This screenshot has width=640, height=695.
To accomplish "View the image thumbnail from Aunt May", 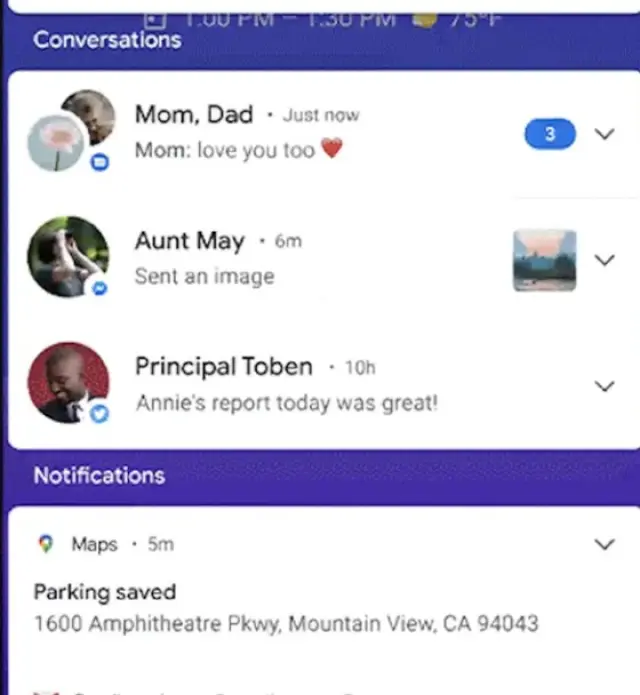I will click(545, 260).
